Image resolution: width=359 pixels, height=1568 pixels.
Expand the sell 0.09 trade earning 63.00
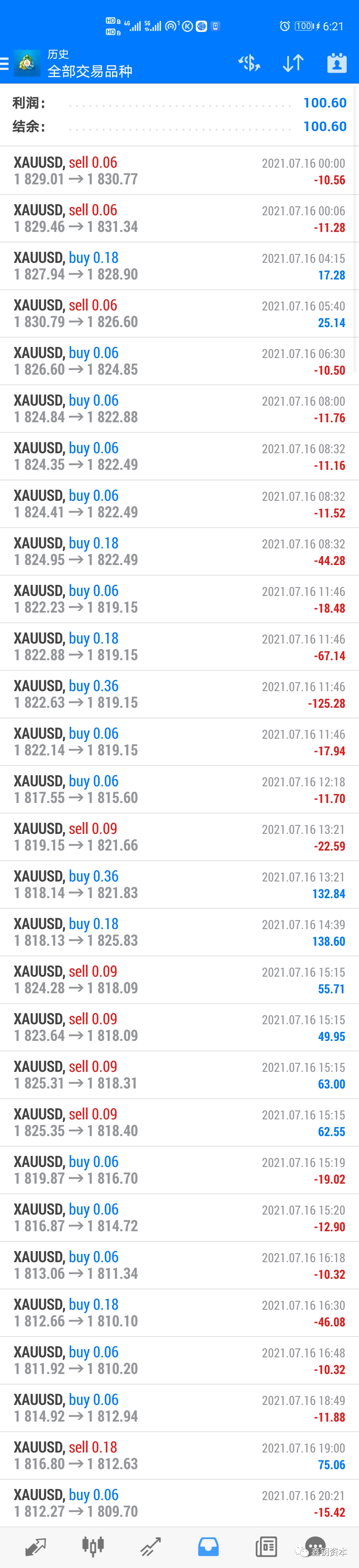click(x=179, y=1075)
